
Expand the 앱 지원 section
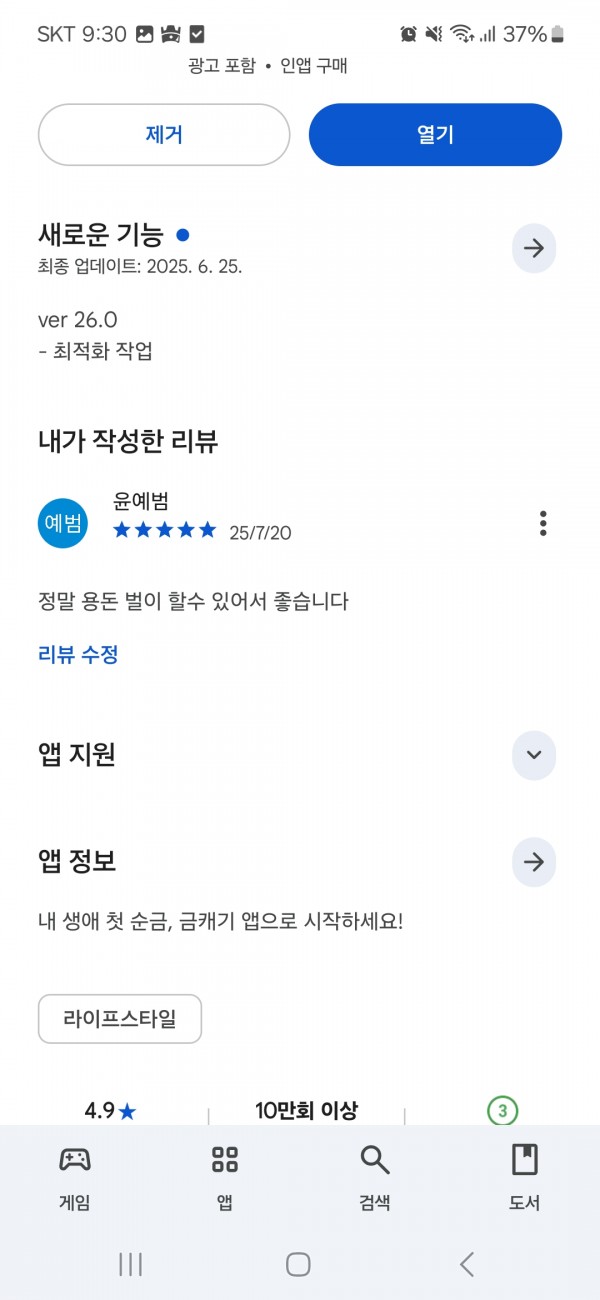pyautogui.click(x=534, y=755)
